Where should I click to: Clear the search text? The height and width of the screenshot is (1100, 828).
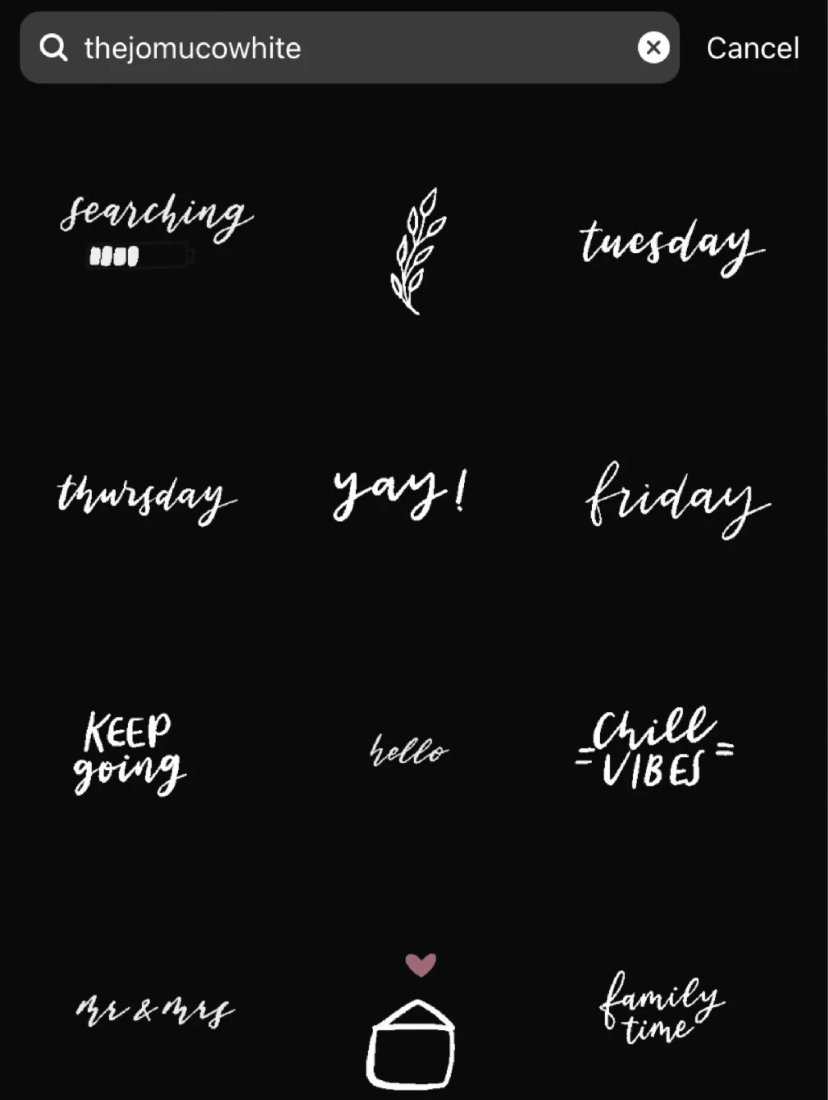click(x=653, y=47)
